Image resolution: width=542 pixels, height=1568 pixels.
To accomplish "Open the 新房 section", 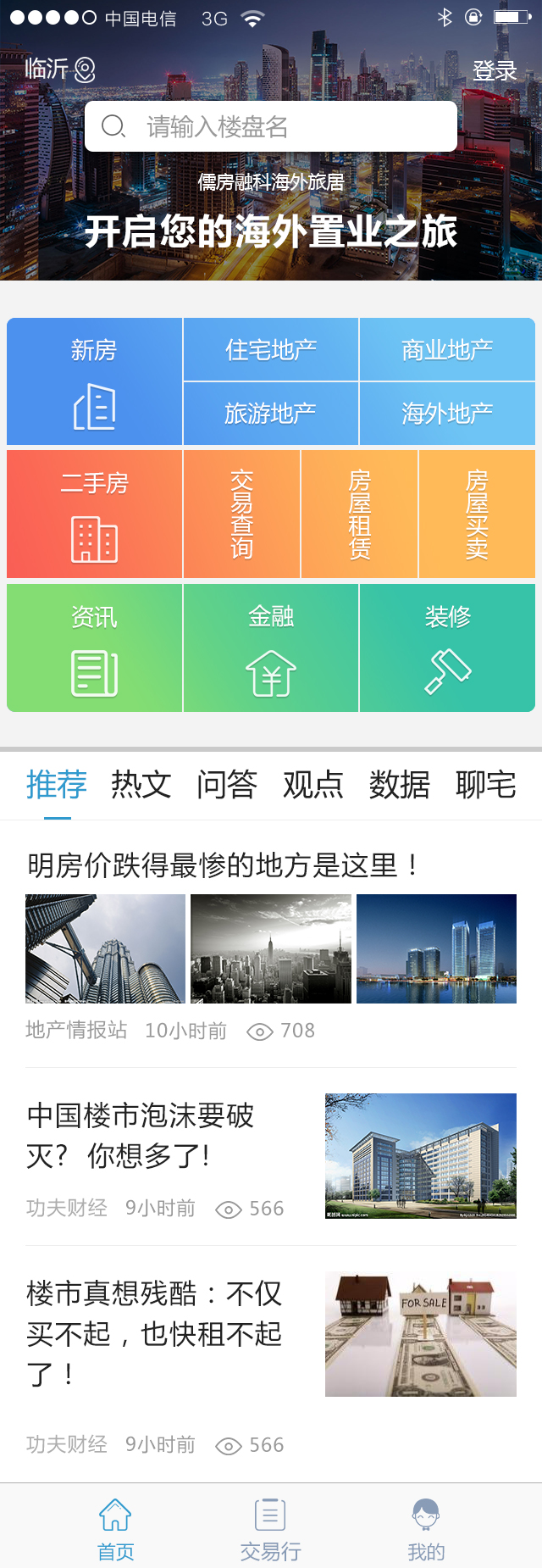I will click(94, 381).
